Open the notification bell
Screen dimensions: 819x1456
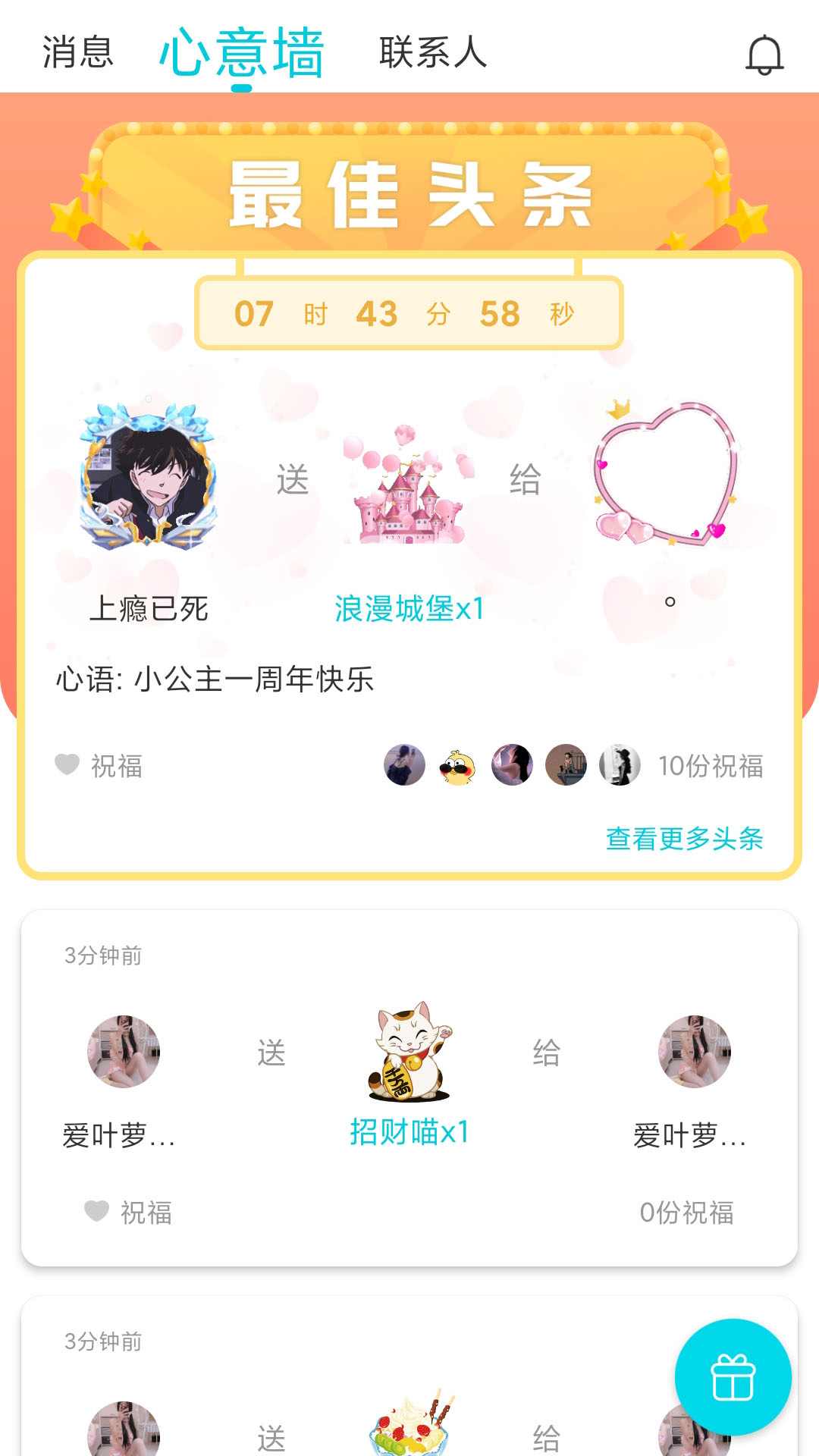(765, 55)
